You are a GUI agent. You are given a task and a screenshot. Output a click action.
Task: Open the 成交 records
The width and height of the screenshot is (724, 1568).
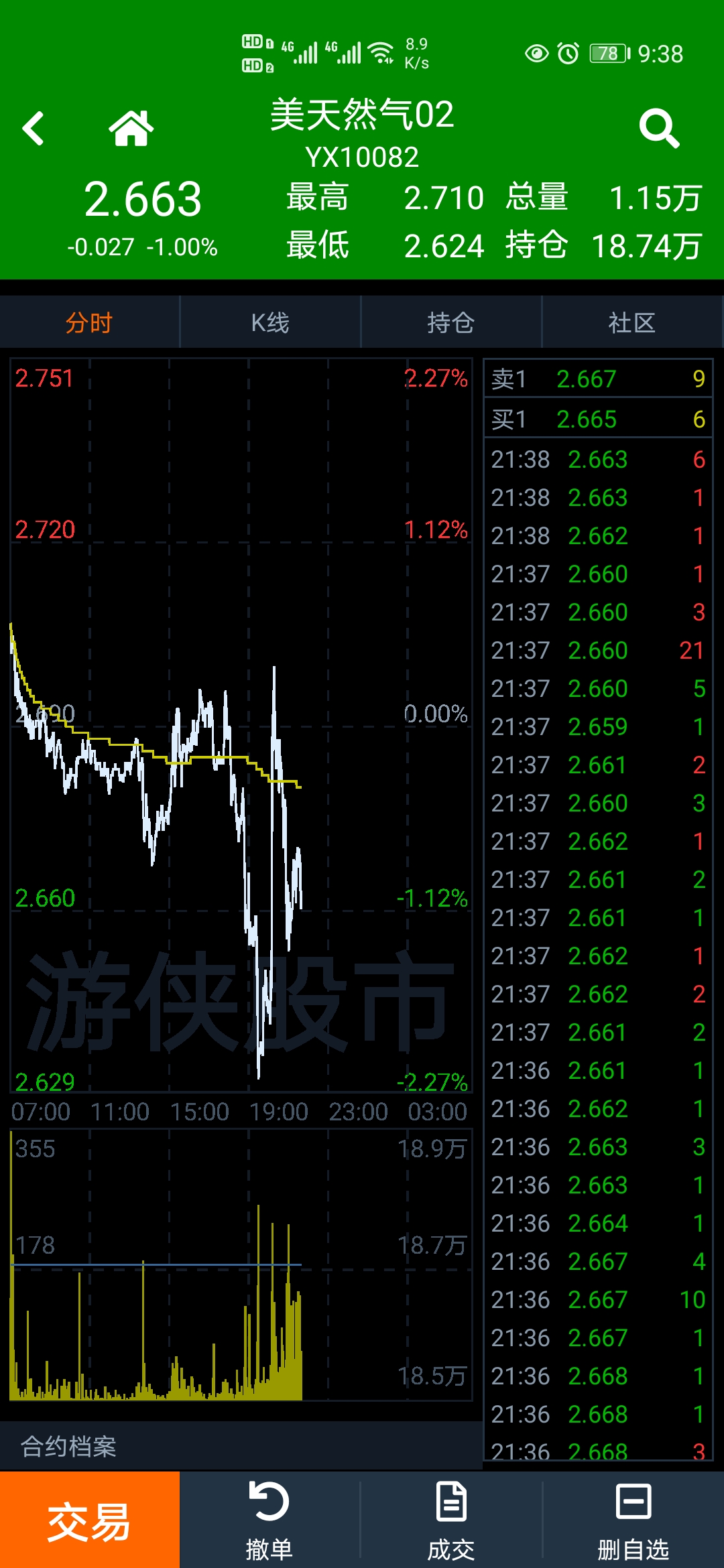pos(451,1521)
